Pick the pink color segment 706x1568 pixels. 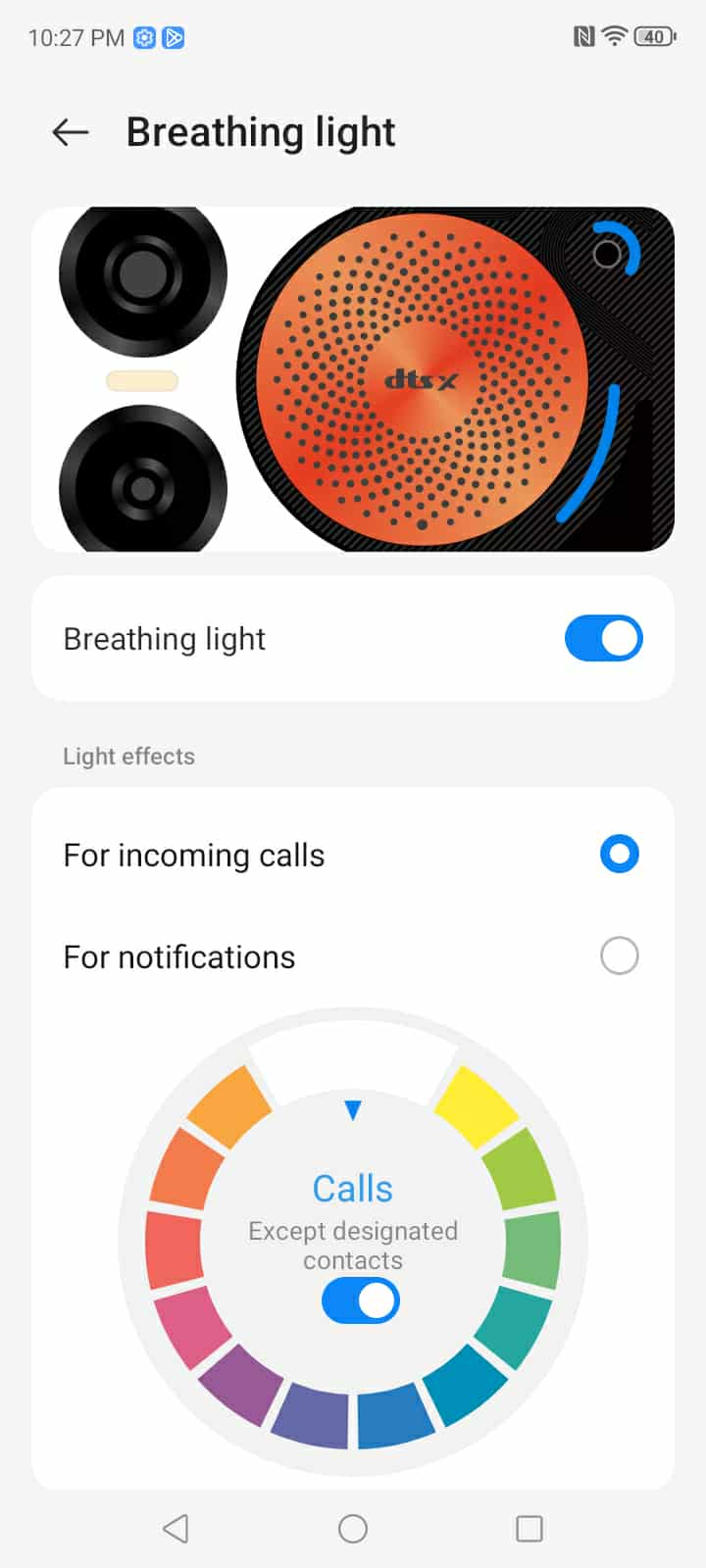[x=192, y=1324]
